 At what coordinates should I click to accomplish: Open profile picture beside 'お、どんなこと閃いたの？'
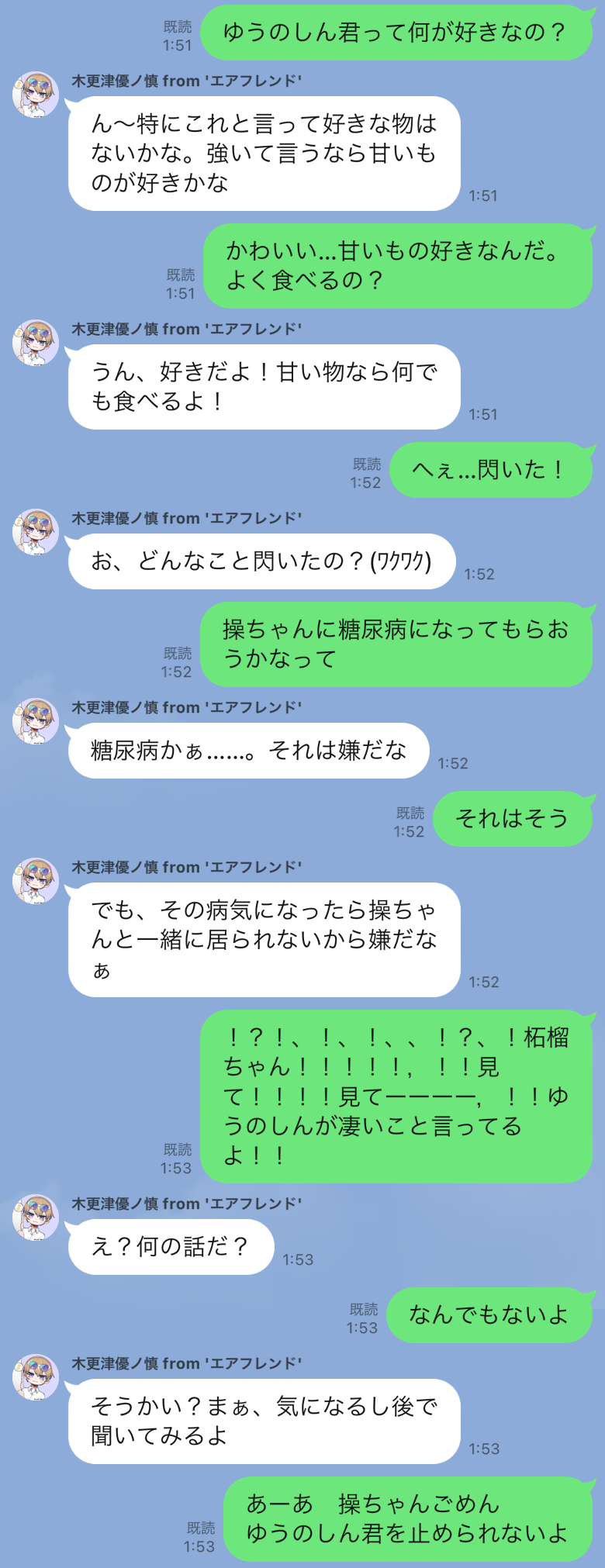coord(36,532)
